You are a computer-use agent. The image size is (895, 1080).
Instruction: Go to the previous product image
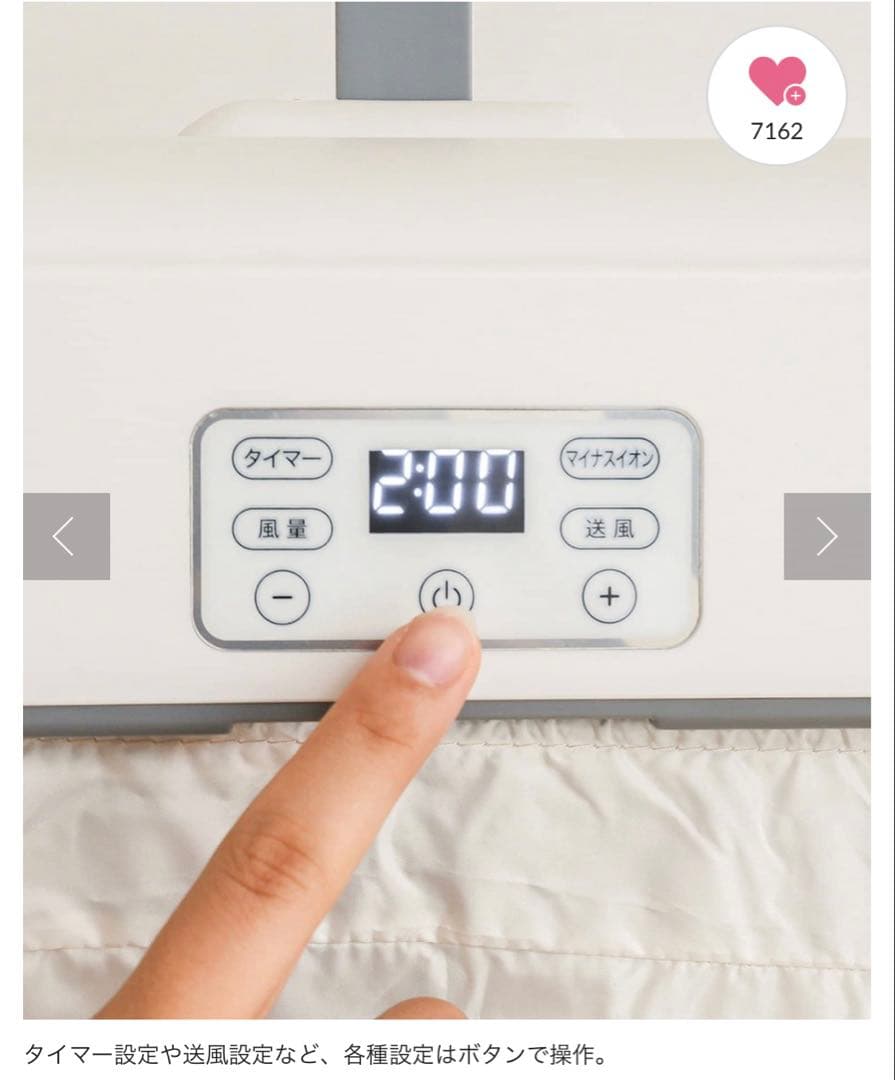point(66,537)
